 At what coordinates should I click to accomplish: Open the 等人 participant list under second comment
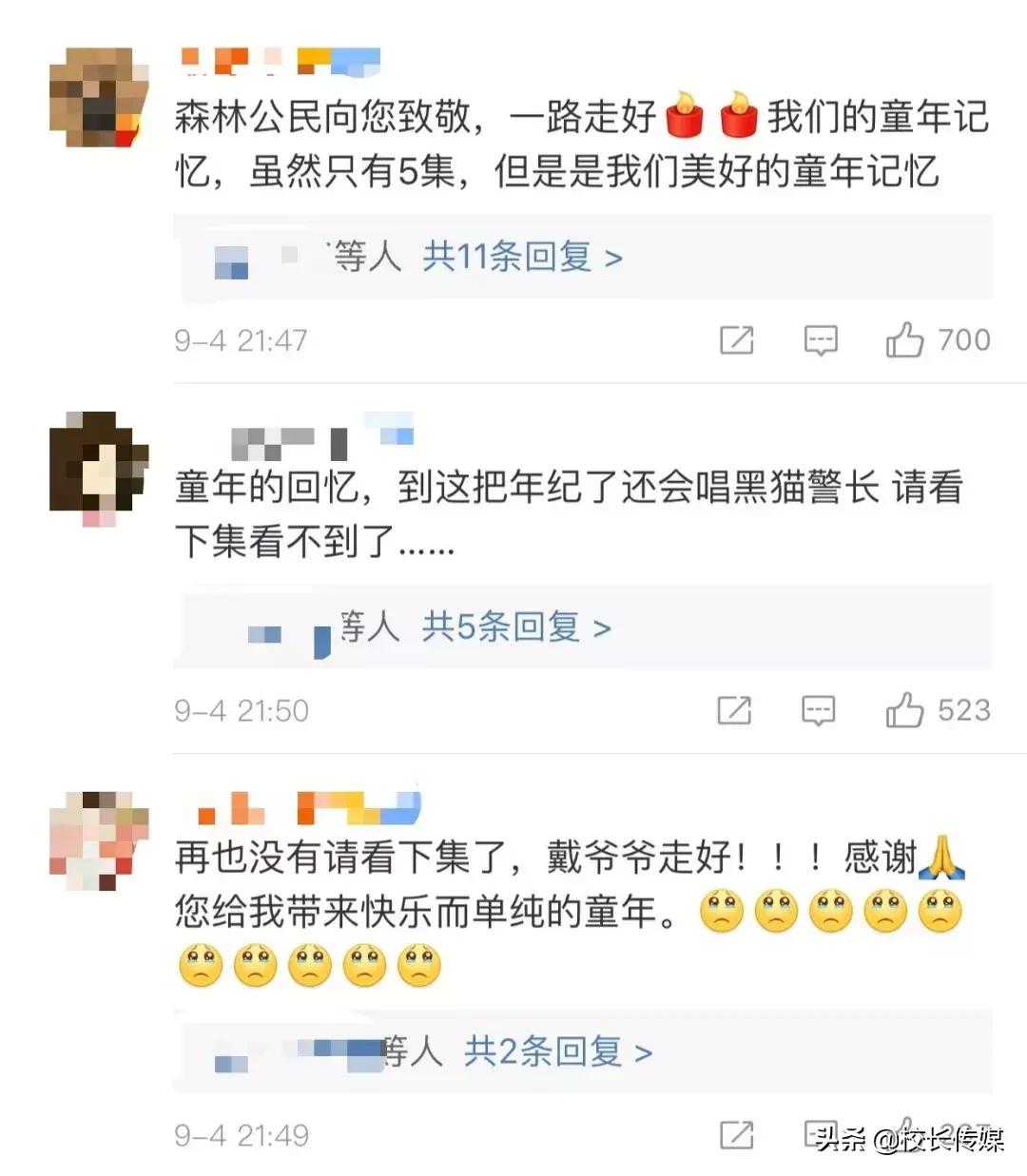pos(370,626)
